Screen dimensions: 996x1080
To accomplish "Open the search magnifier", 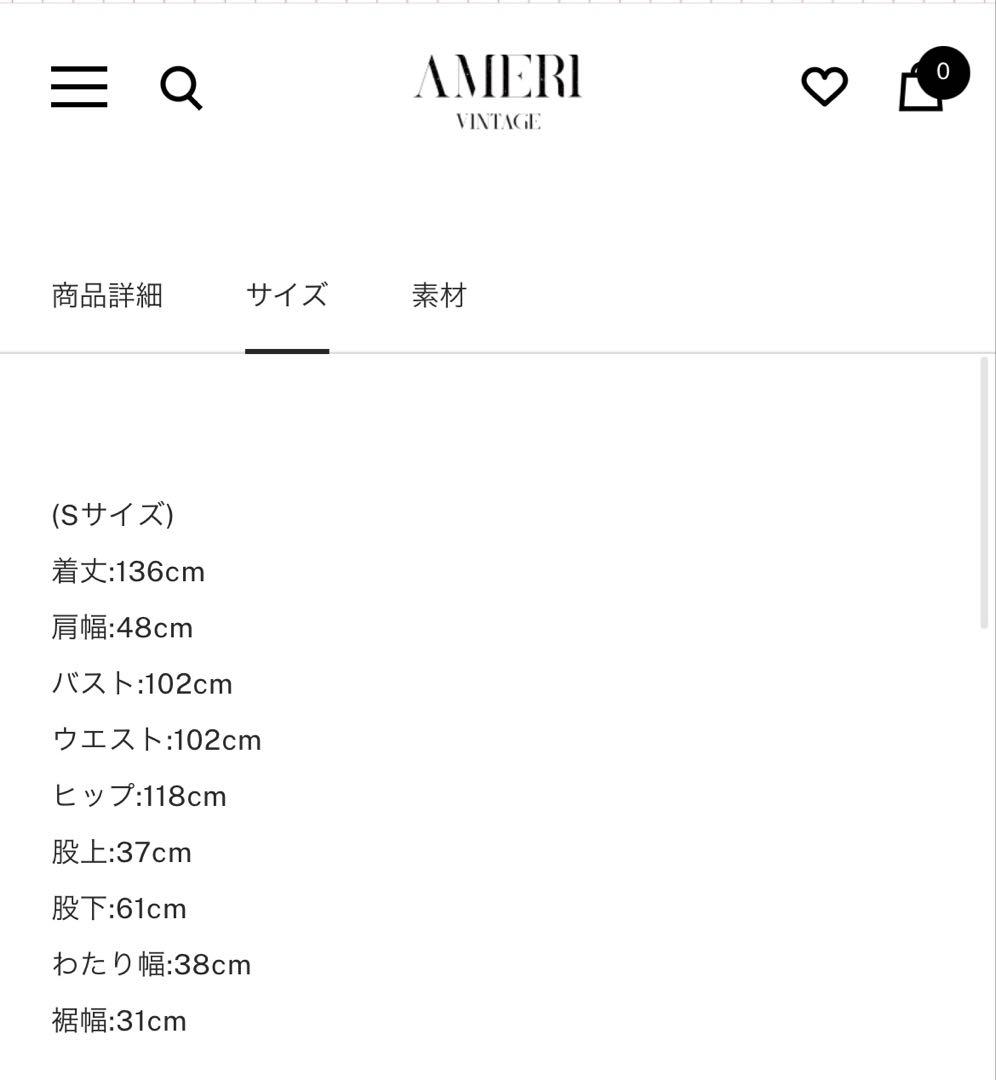I will [181, 88].
